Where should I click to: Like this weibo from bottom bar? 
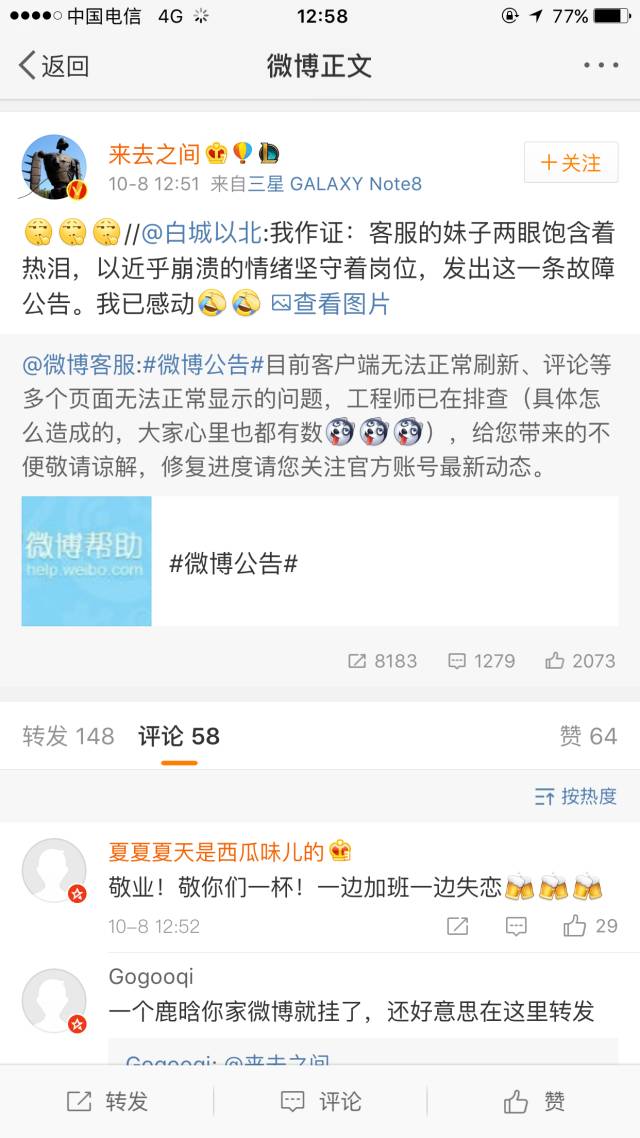click(x=534, y=1101)
